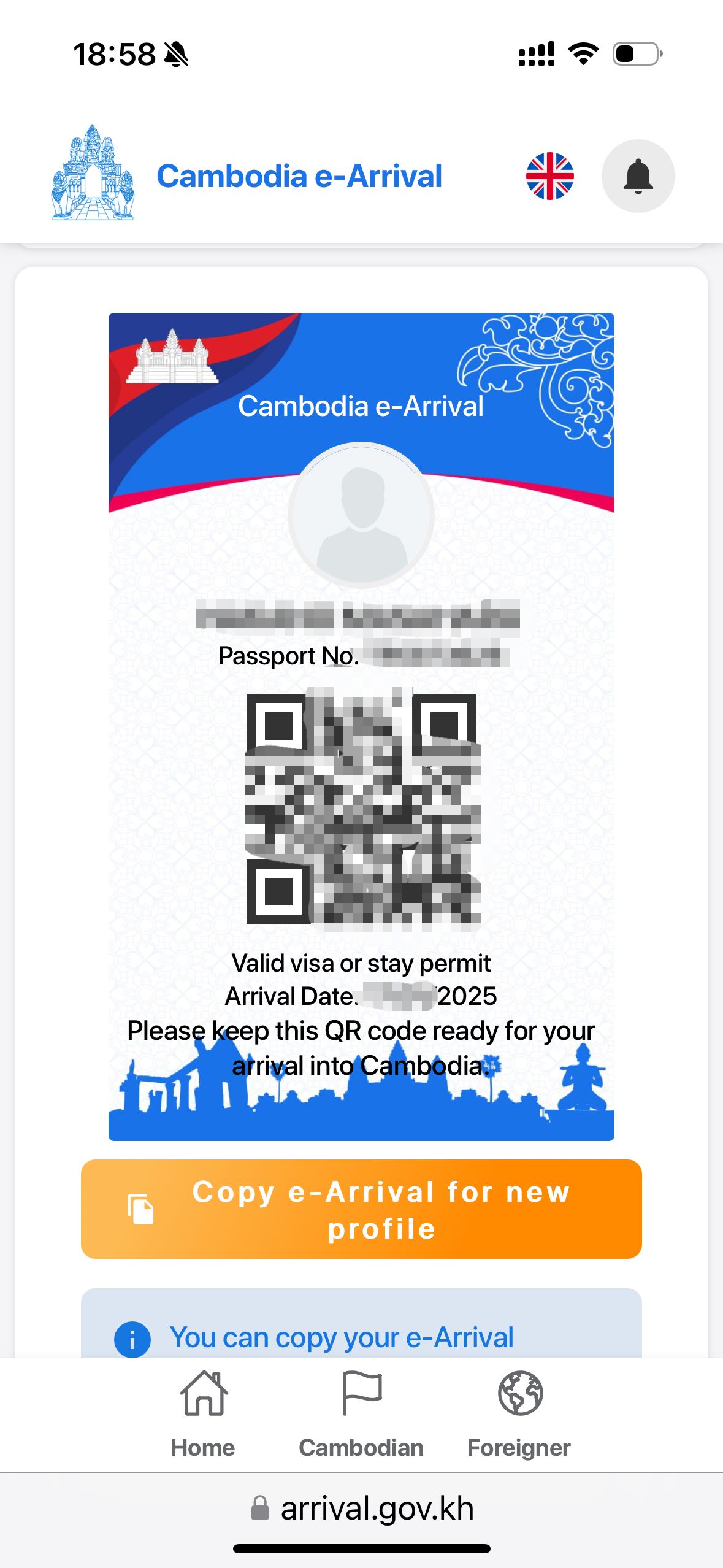Open the notifications bell
The width and height of the screenshot is (723, 1568).
638,176
